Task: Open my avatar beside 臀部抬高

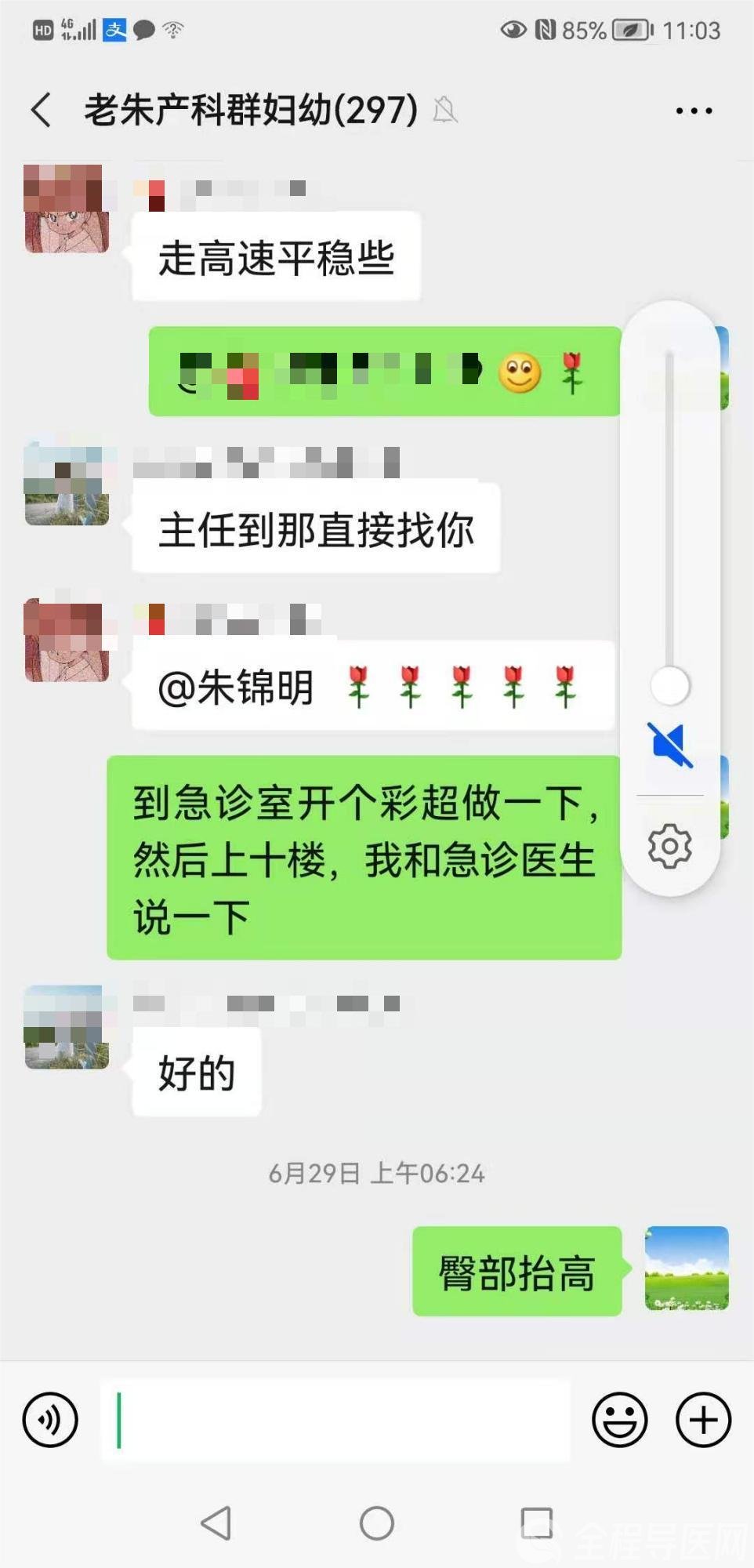Action: pos(687,1268)
